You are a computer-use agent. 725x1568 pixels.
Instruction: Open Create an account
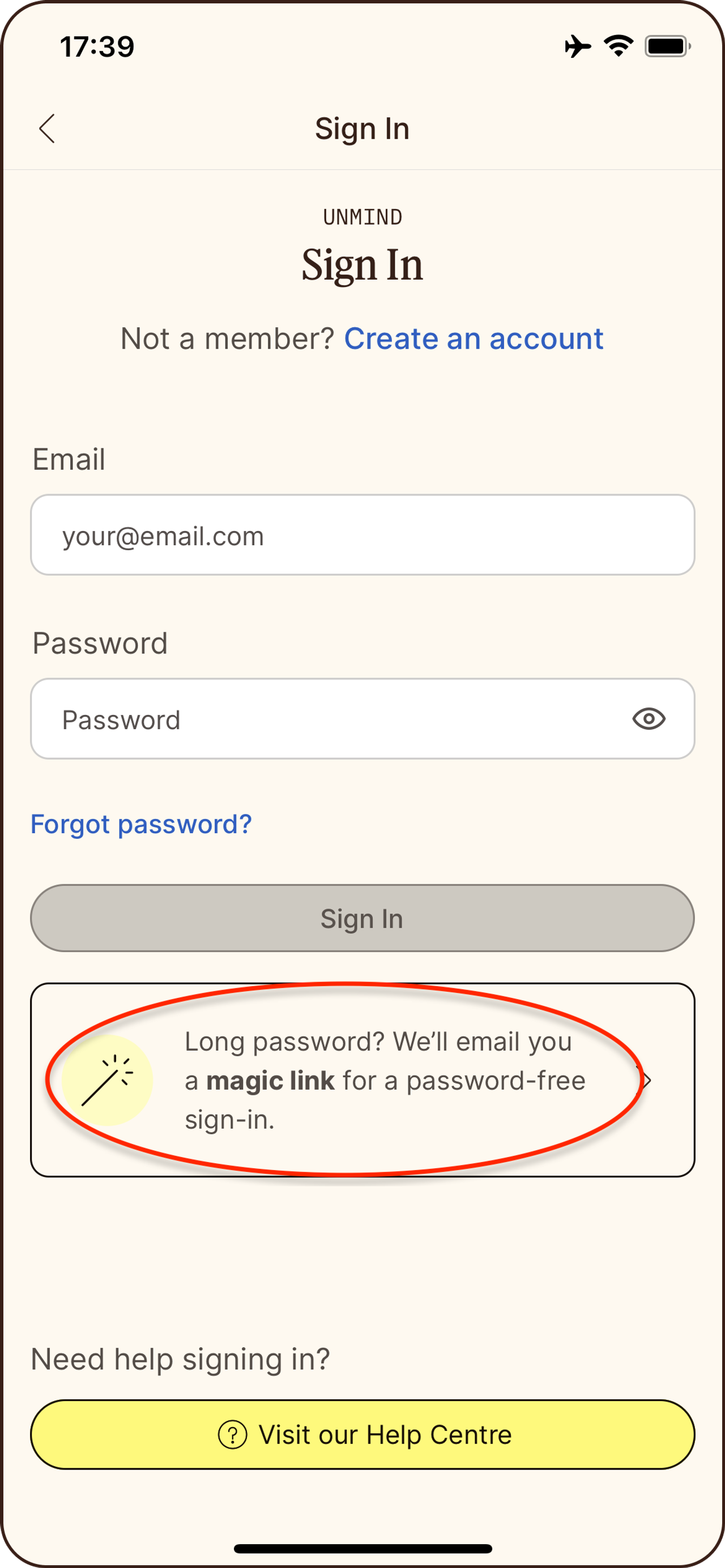pos(474,339)
